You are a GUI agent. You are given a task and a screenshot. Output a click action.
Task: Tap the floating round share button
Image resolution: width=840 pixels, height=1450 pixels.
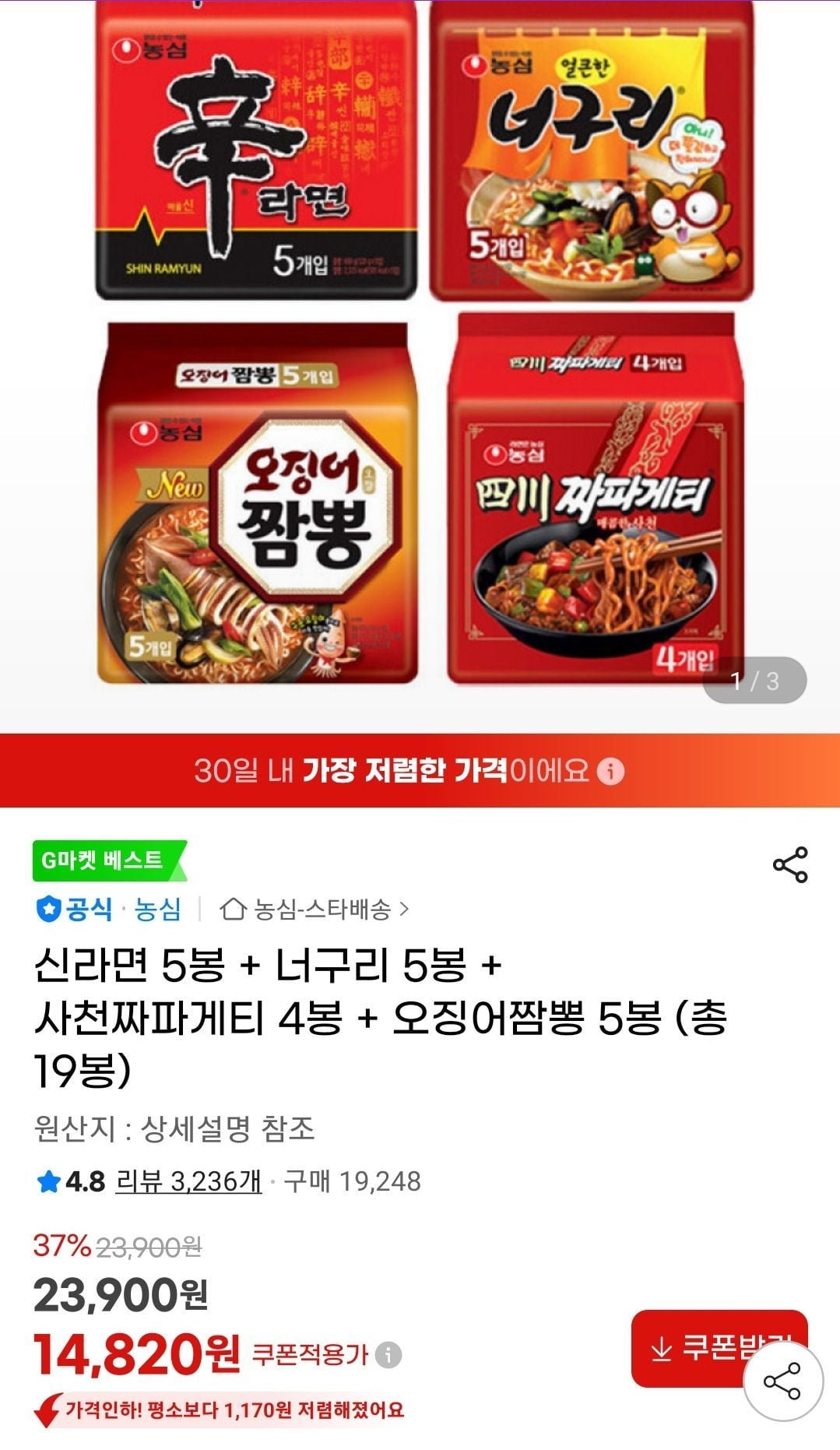(x=782, y=1381)
